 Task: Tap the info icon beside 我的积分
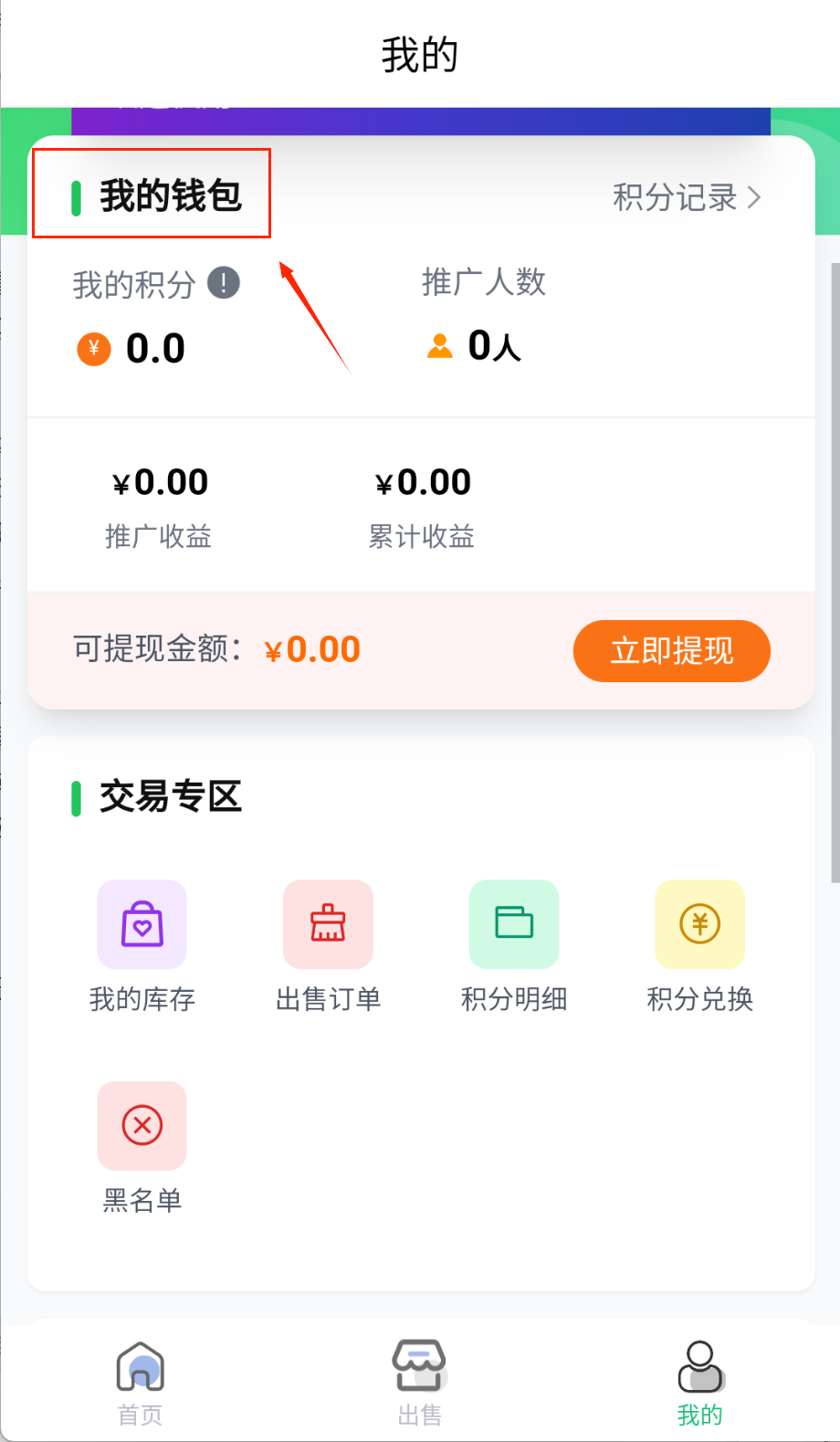tap(224, 283)
